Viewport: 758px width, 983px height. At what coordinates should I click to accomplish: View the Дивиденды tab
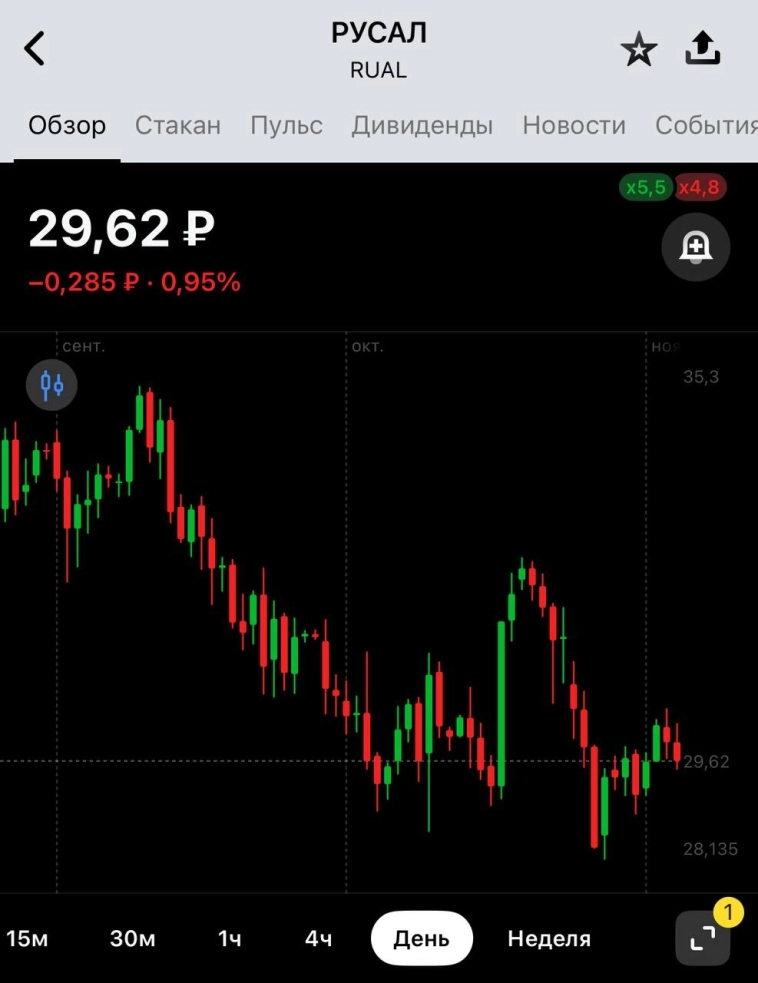tap(422, 126)
